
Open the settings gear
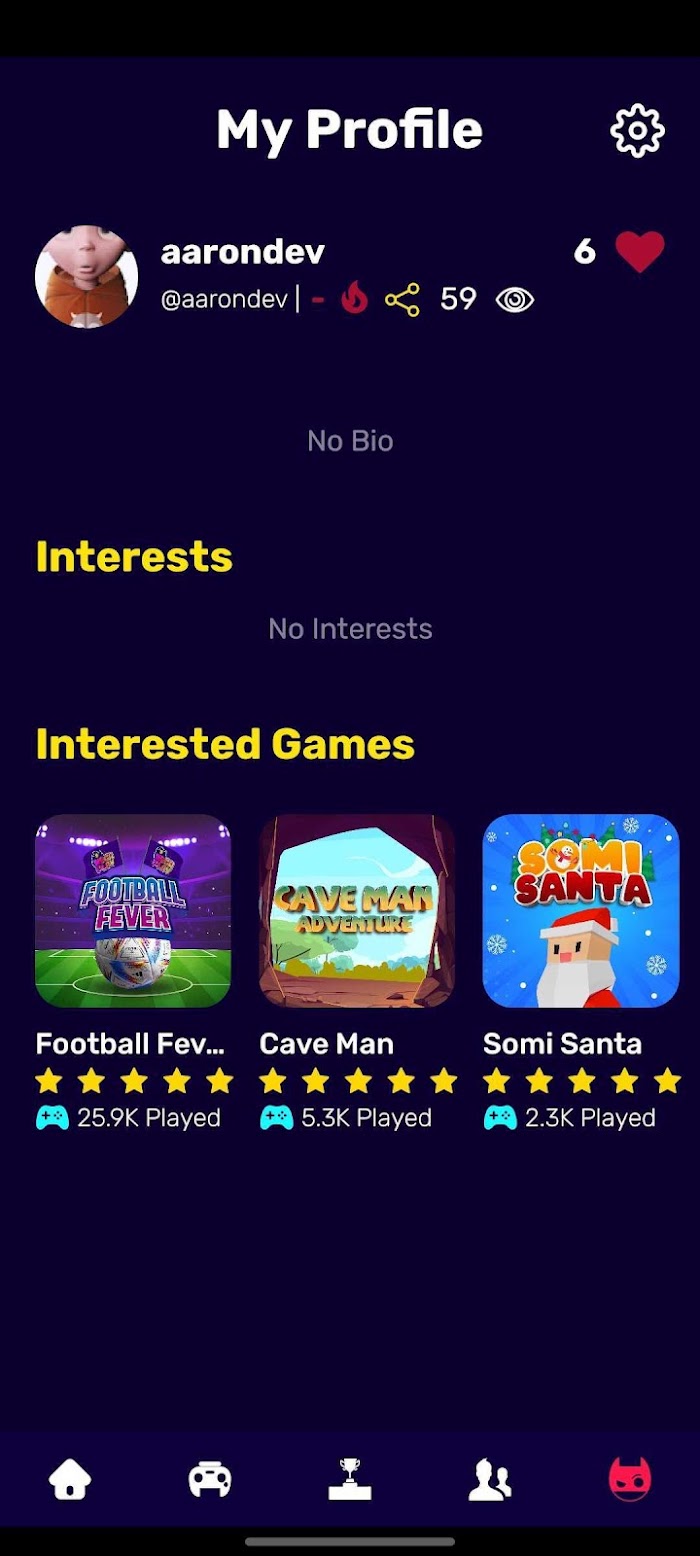pyautogui.click(x=637, y=130)
